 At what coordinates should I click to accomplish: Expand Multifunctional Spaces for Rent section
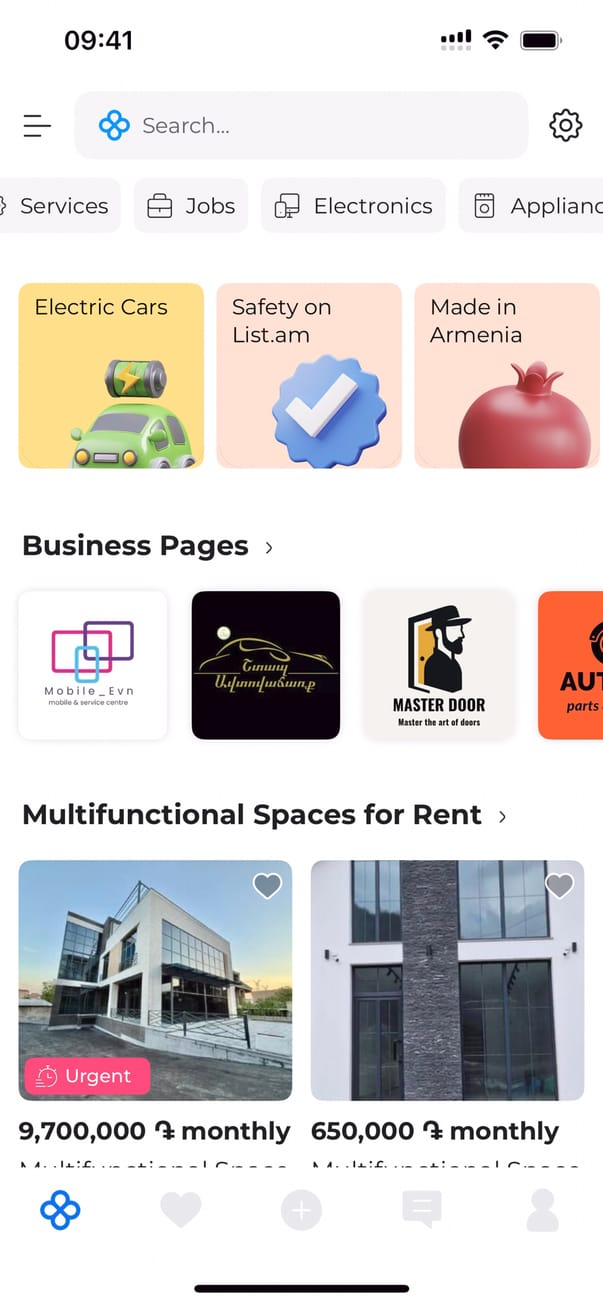[x=502, y=816]
